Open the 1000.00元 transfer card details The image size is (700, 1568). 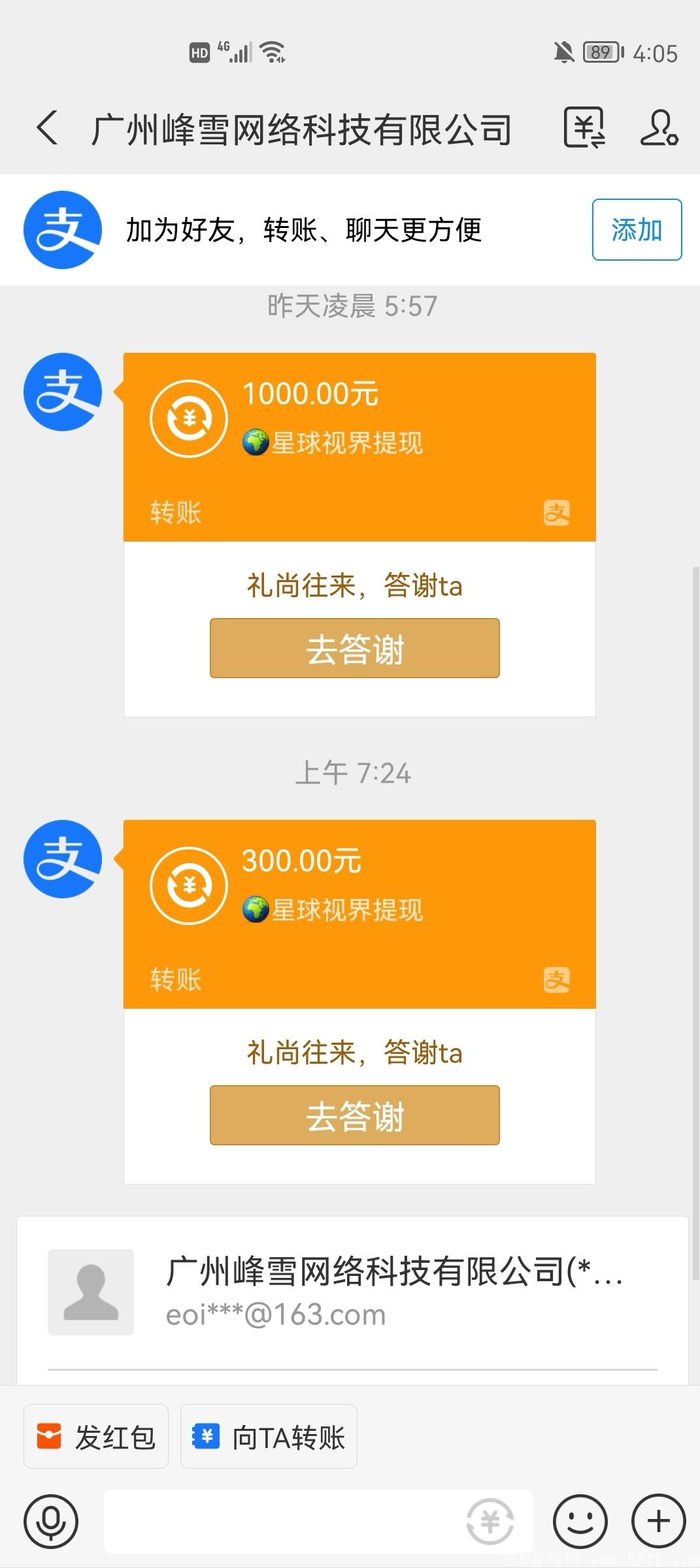(359, 448)
